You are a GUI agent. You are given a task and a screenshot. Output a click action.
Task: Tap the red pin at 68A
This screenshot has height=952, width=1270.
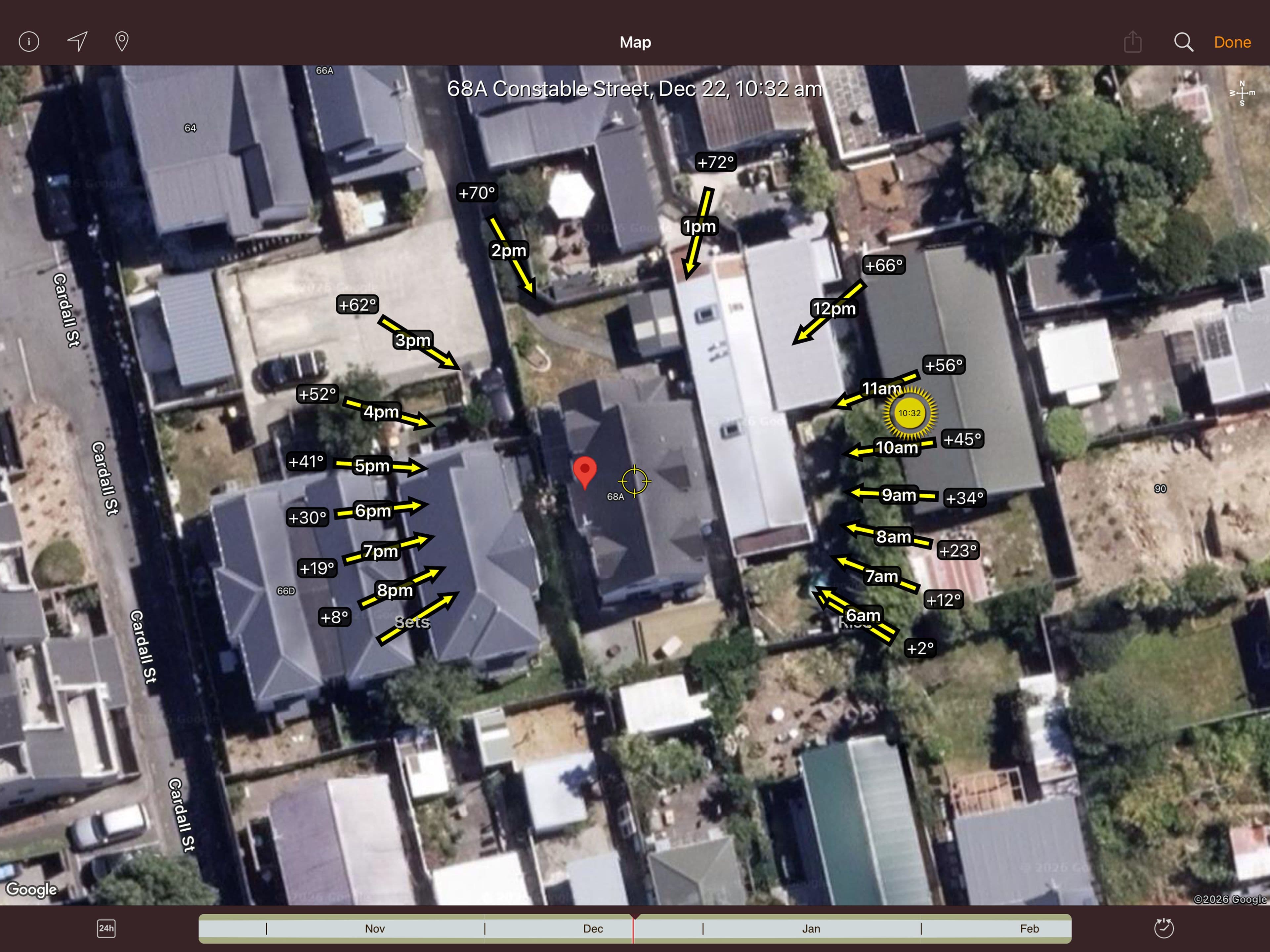584,471
